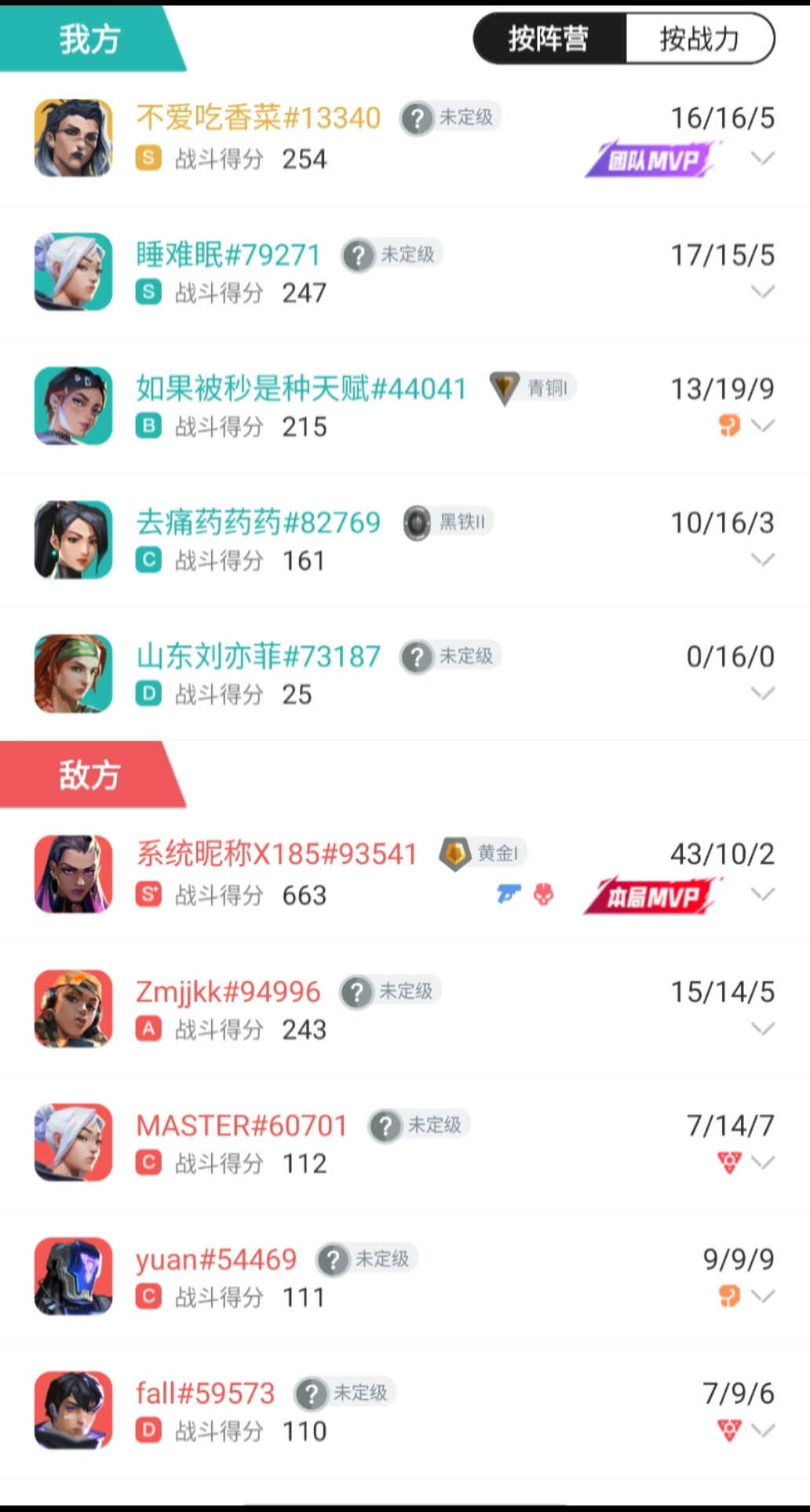Viewport: 810px width, 1512px height.
Task: Expand details for 系统昵称X185#93541
Action: pyautogui.click(x=762, y=894)
